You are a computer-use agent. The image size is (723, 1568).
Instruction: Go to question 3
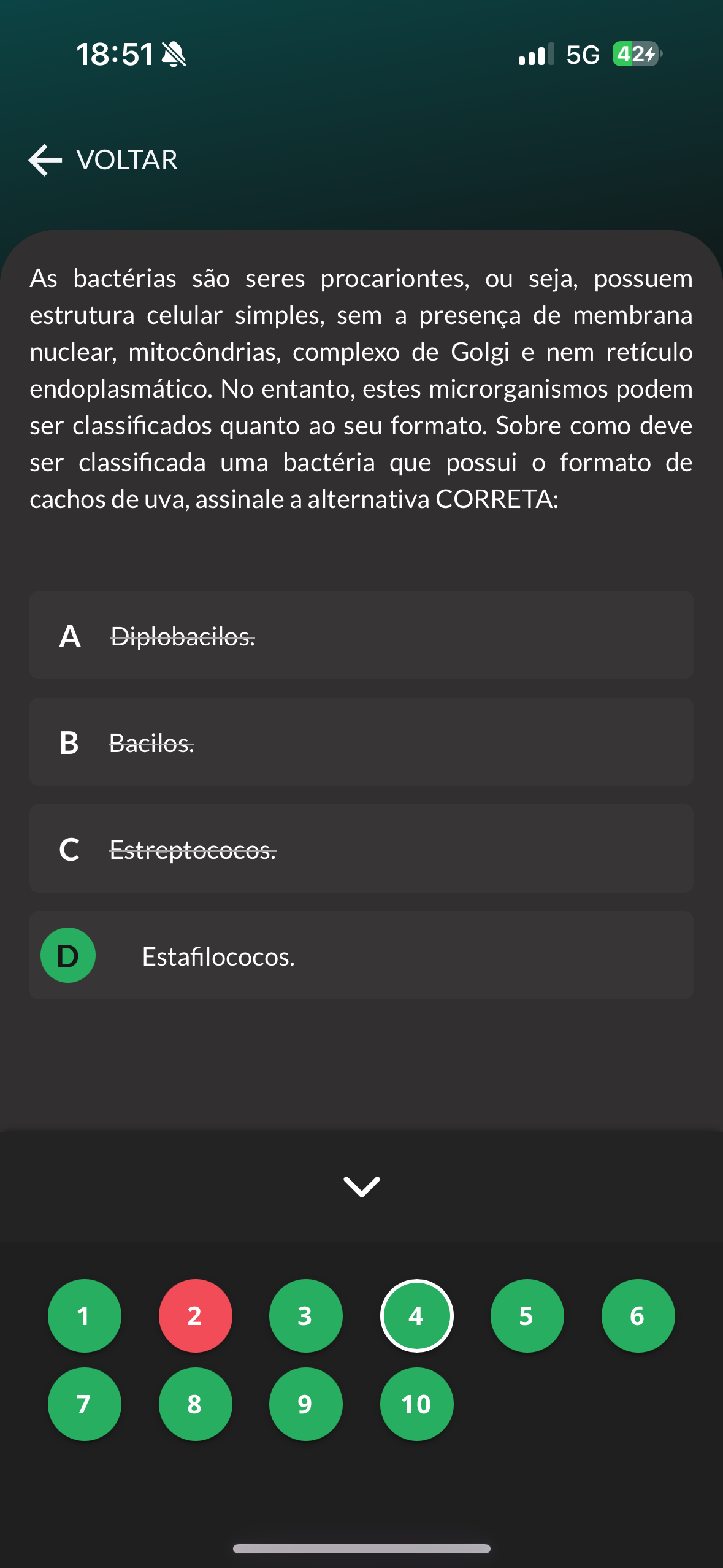[x=305, y=1315]
